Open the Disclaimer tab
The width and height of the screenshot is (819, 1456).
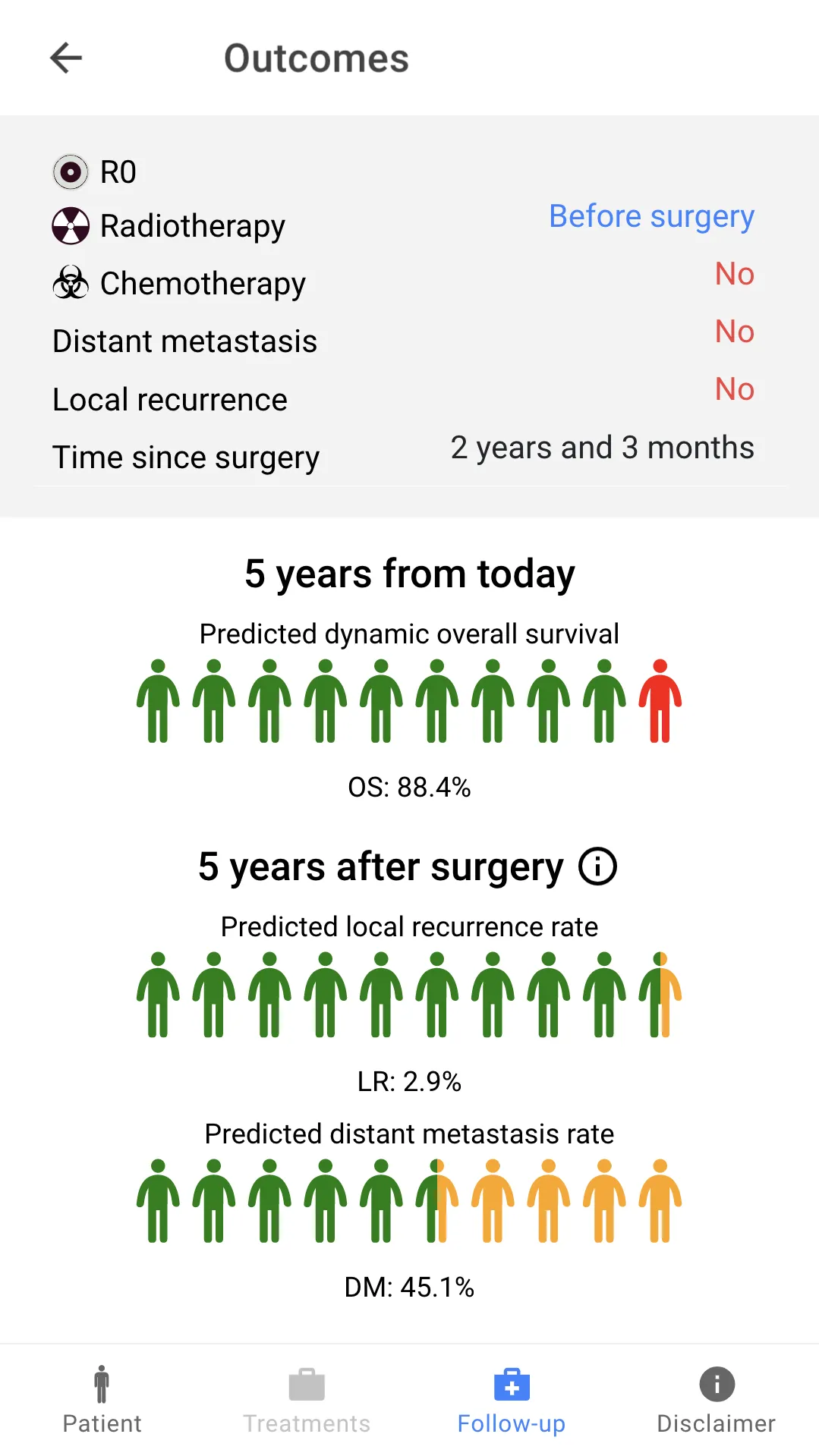pos(717,1401)
